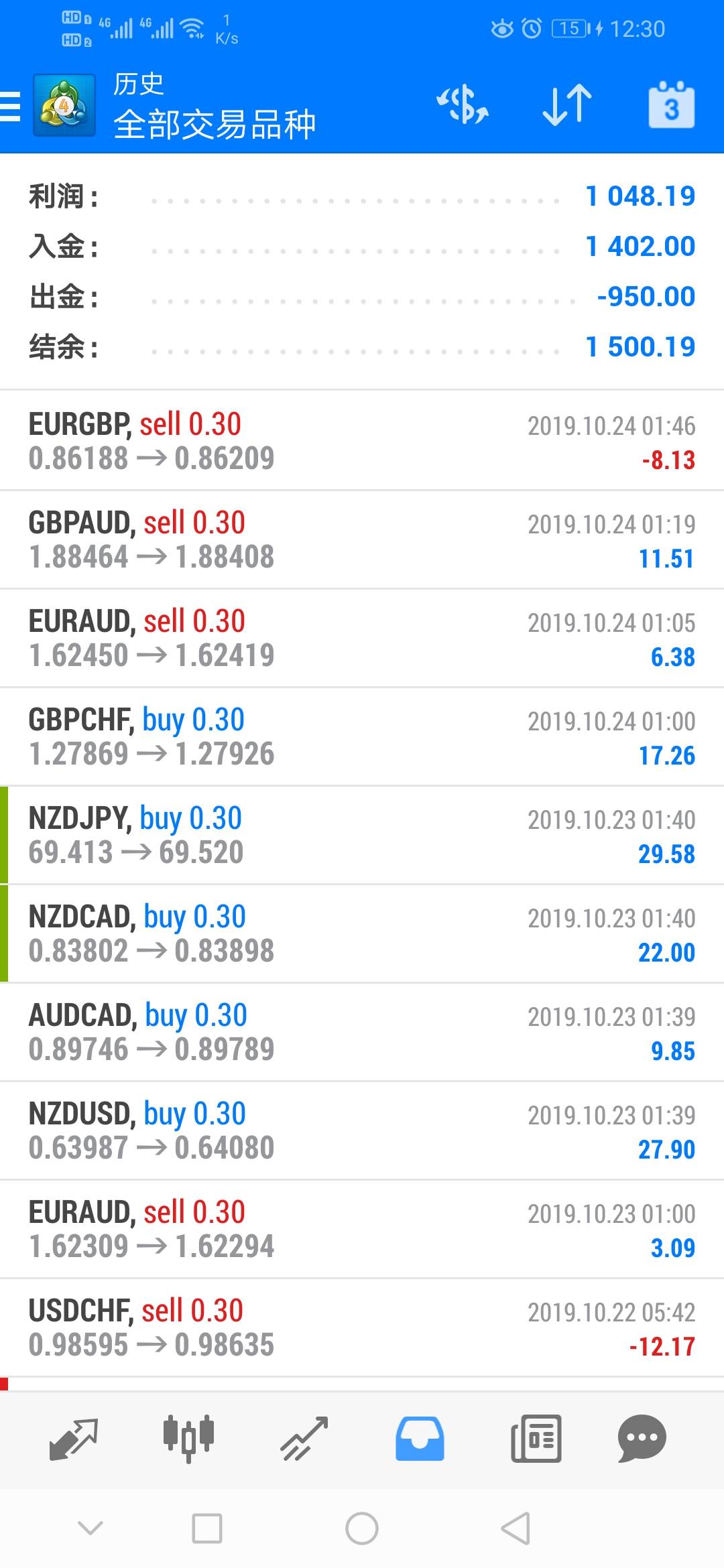Select the GBPAUD sell 0.30 trade

[x=362, y=539]
